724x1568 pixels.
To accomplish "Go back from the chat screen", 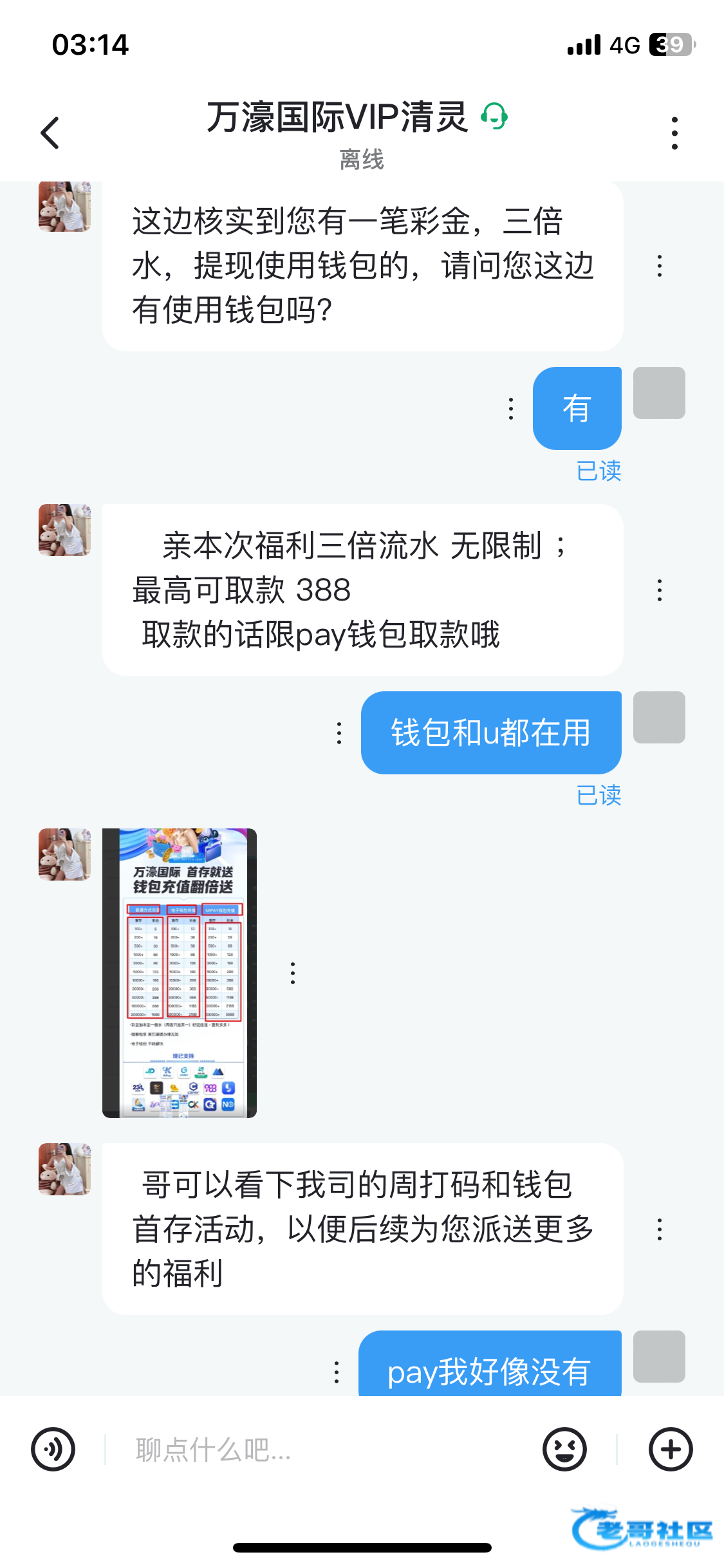I will pyautogui.click(x=50, y=133).
